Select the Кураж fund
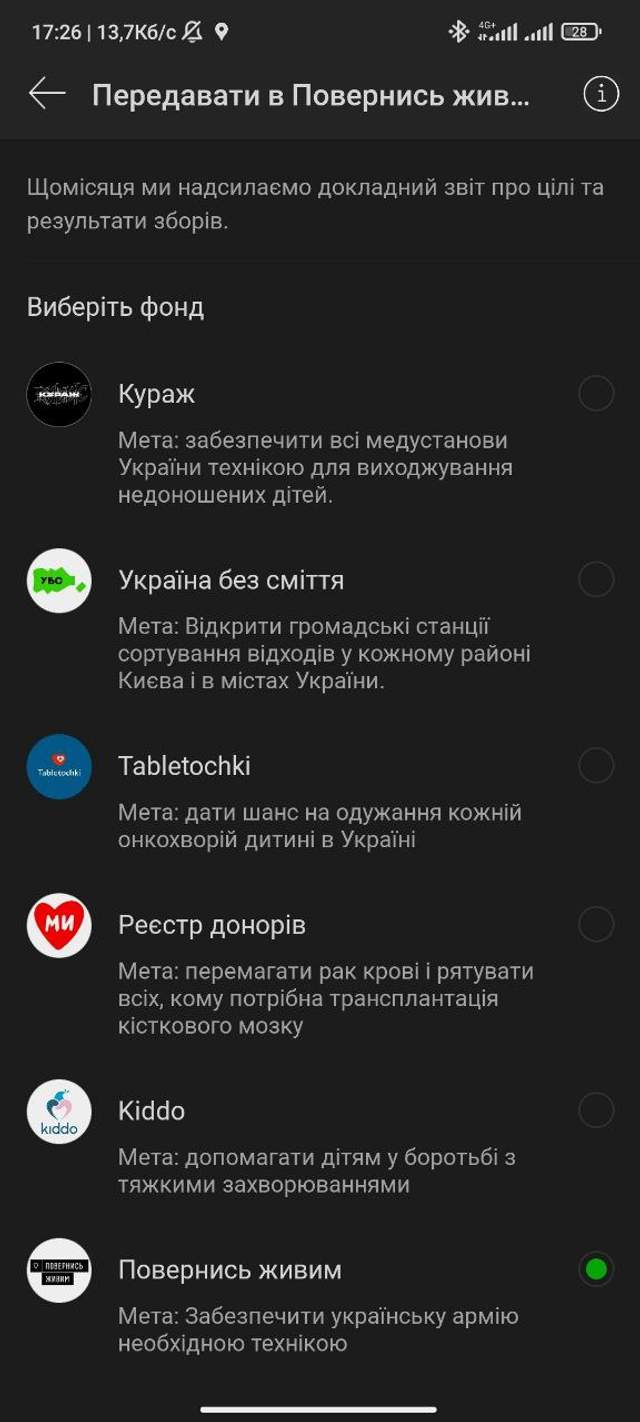Screen dimensions: 640x1422 (x=596, y=394)
